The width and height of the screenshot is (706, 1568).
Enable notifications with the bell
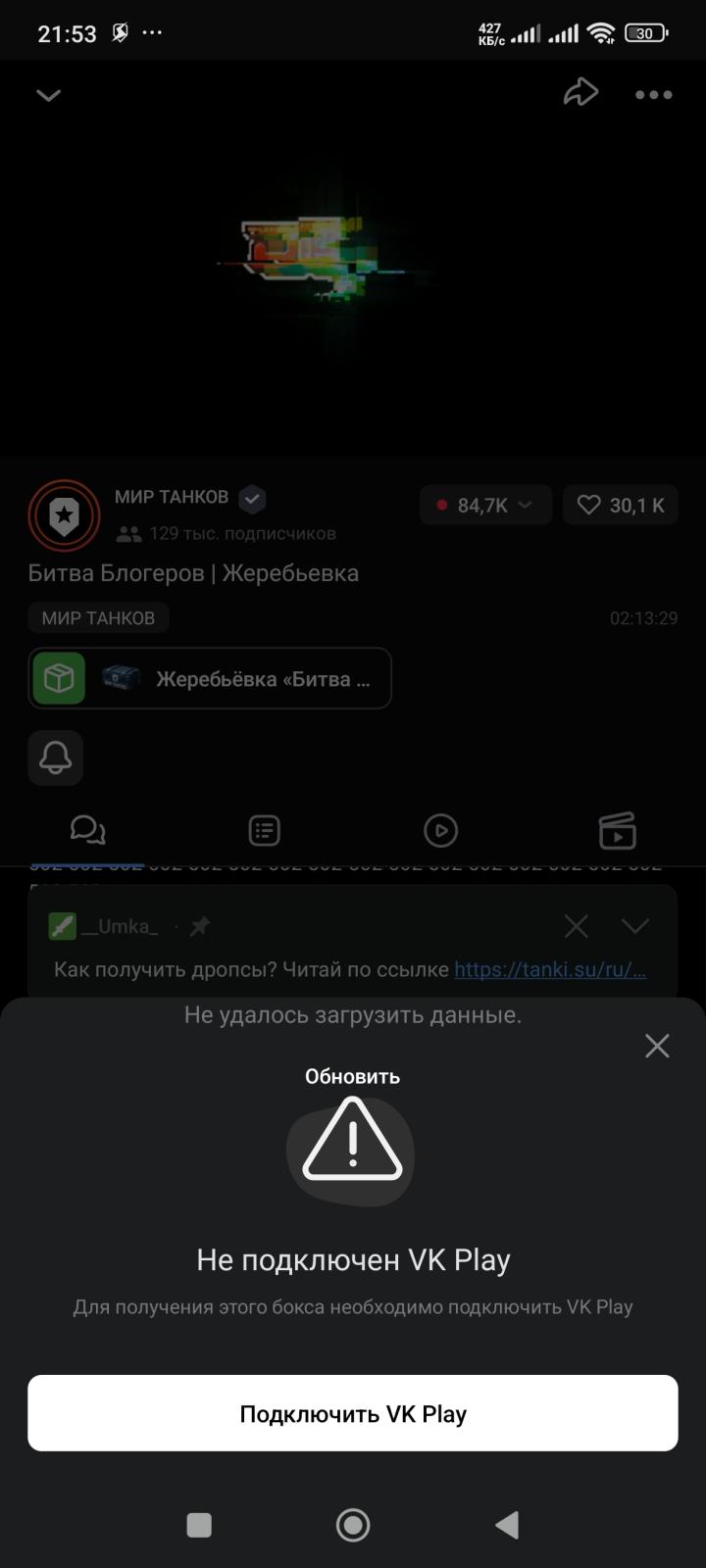56,758
